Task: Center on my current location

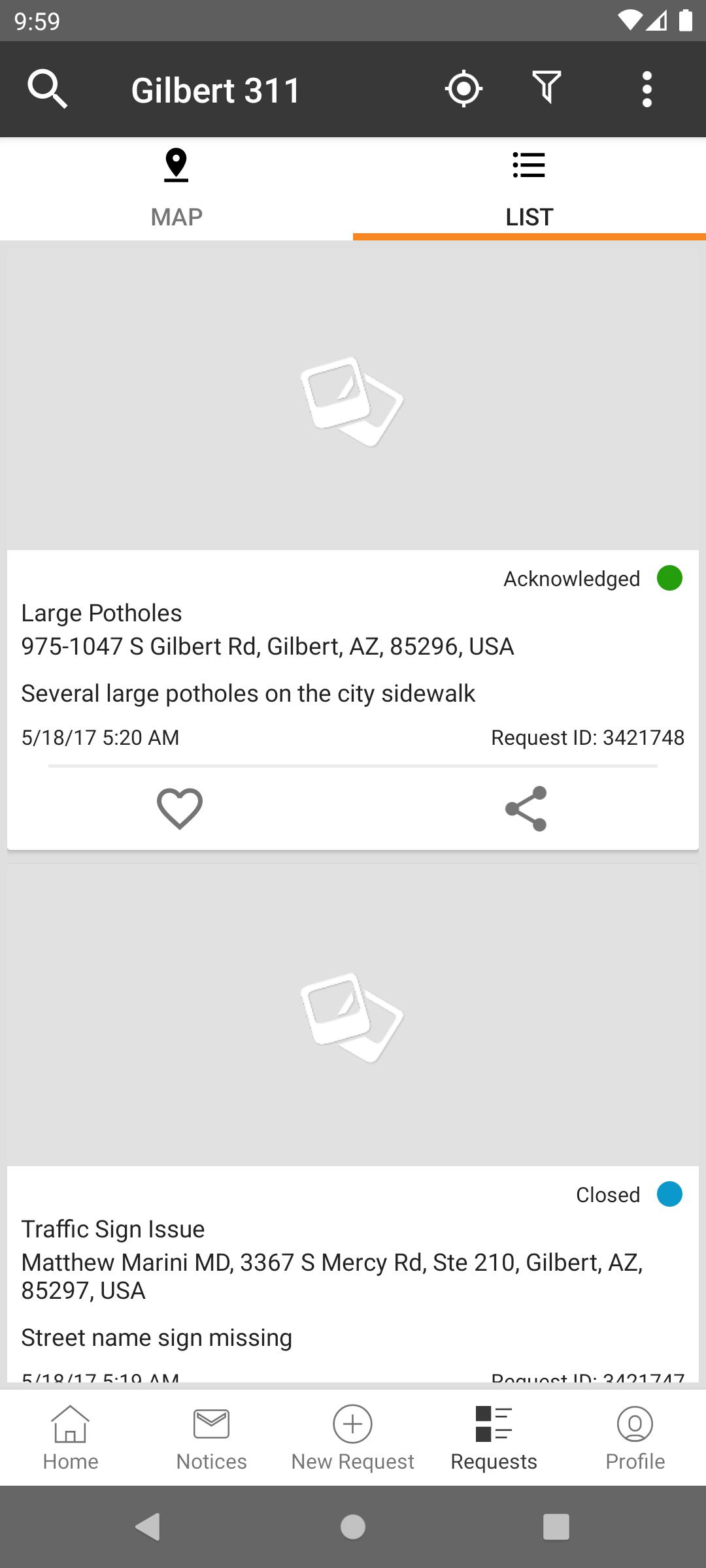Action: 463,89
